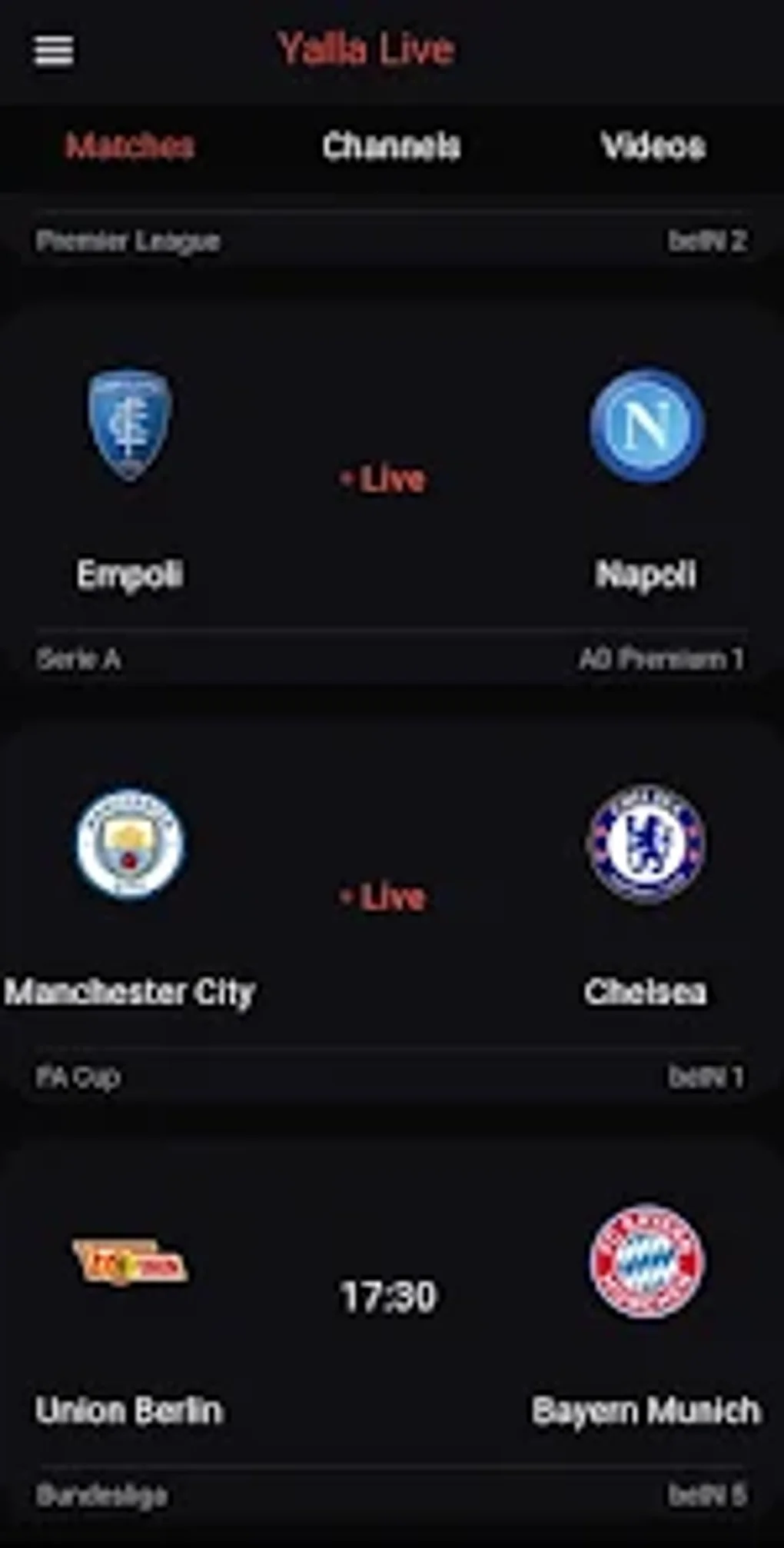The width and height of the screenshot is (784, 1548).
Task: Open Manchester City vs Chelsea live match
Action: (x=383, y=897)
